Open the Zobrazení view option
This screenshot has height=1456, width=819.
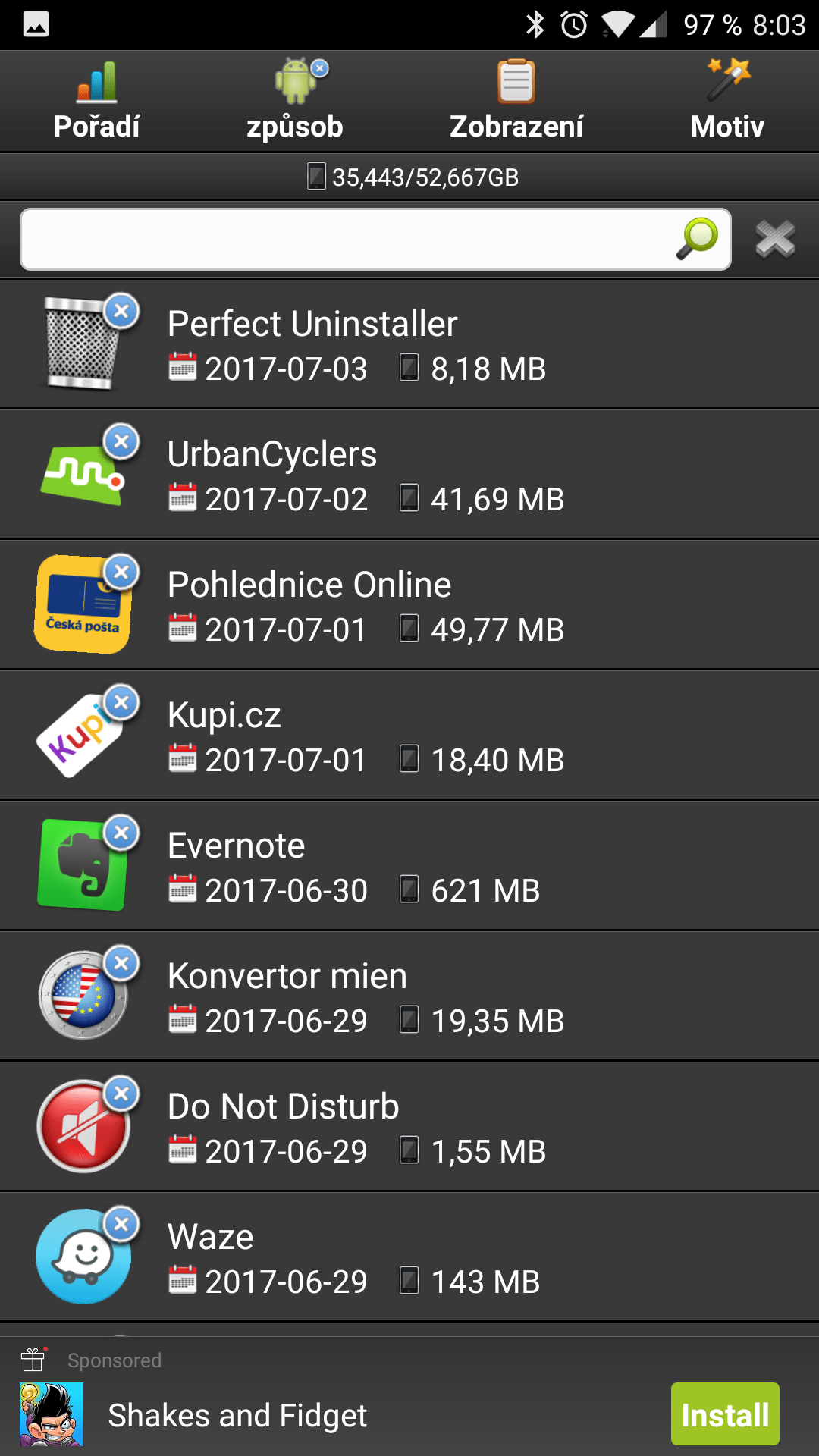click(x=516, y=102)
